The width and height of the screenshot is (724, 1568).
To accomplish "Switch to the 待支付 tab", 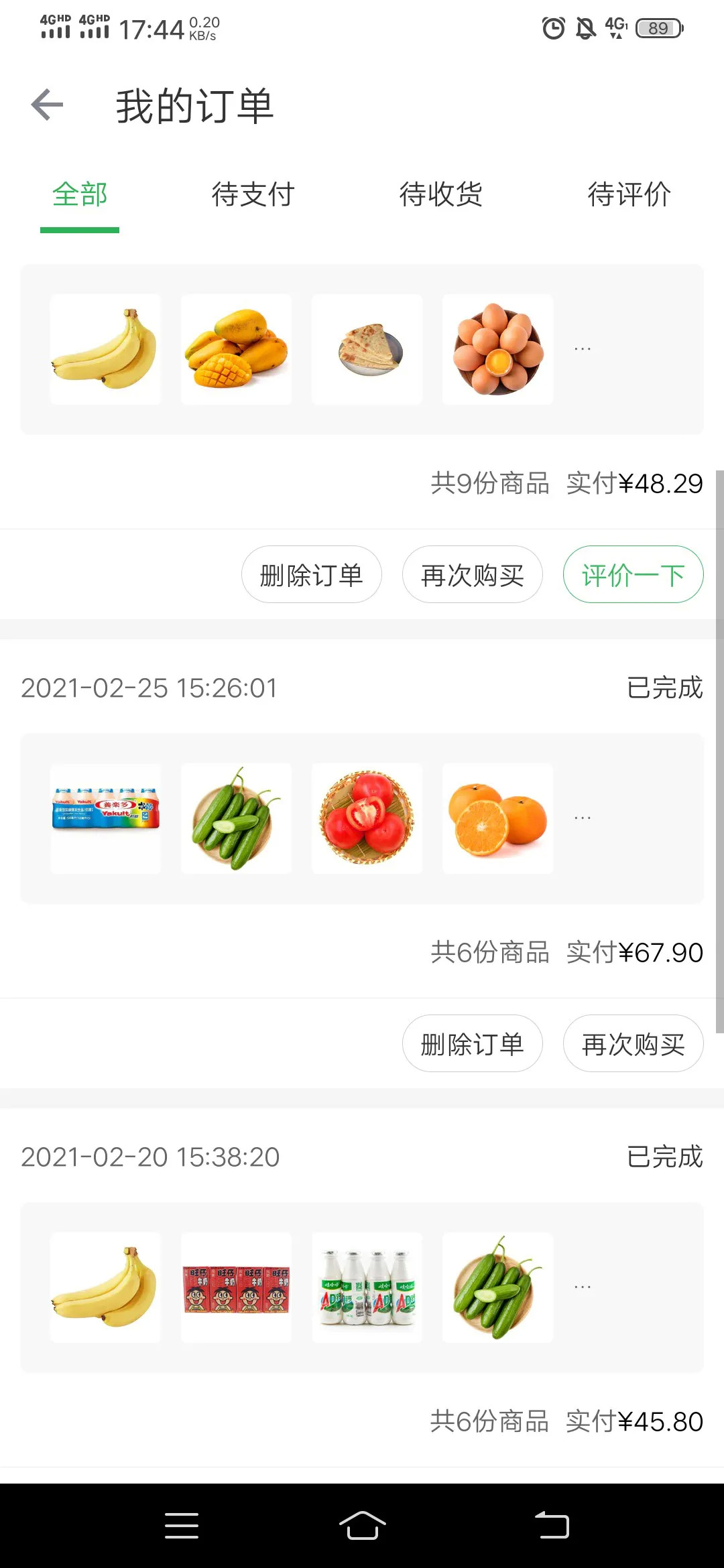I will tap(253, 195).
